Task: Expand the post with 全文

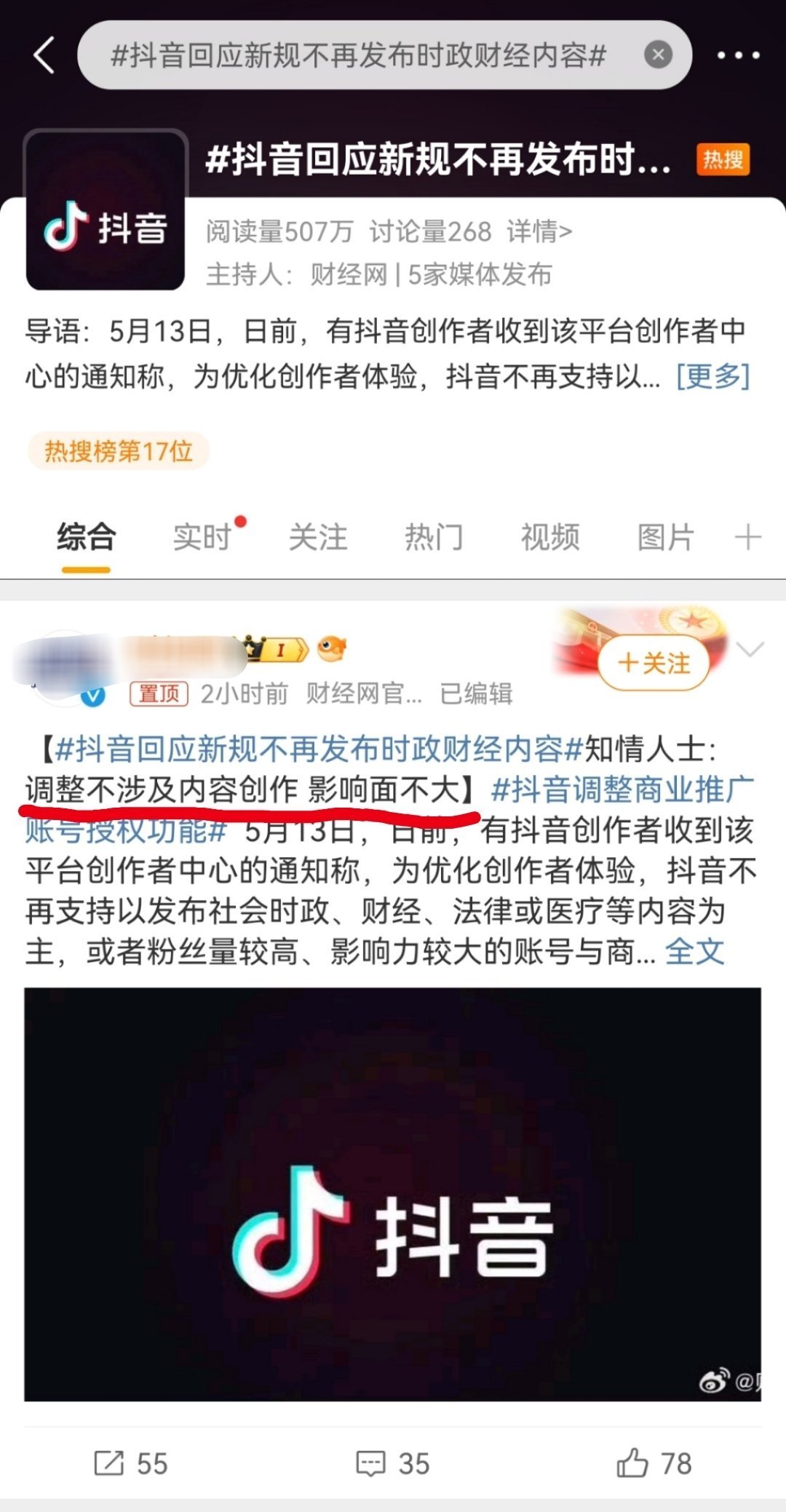Action: [x=695, y=951]
